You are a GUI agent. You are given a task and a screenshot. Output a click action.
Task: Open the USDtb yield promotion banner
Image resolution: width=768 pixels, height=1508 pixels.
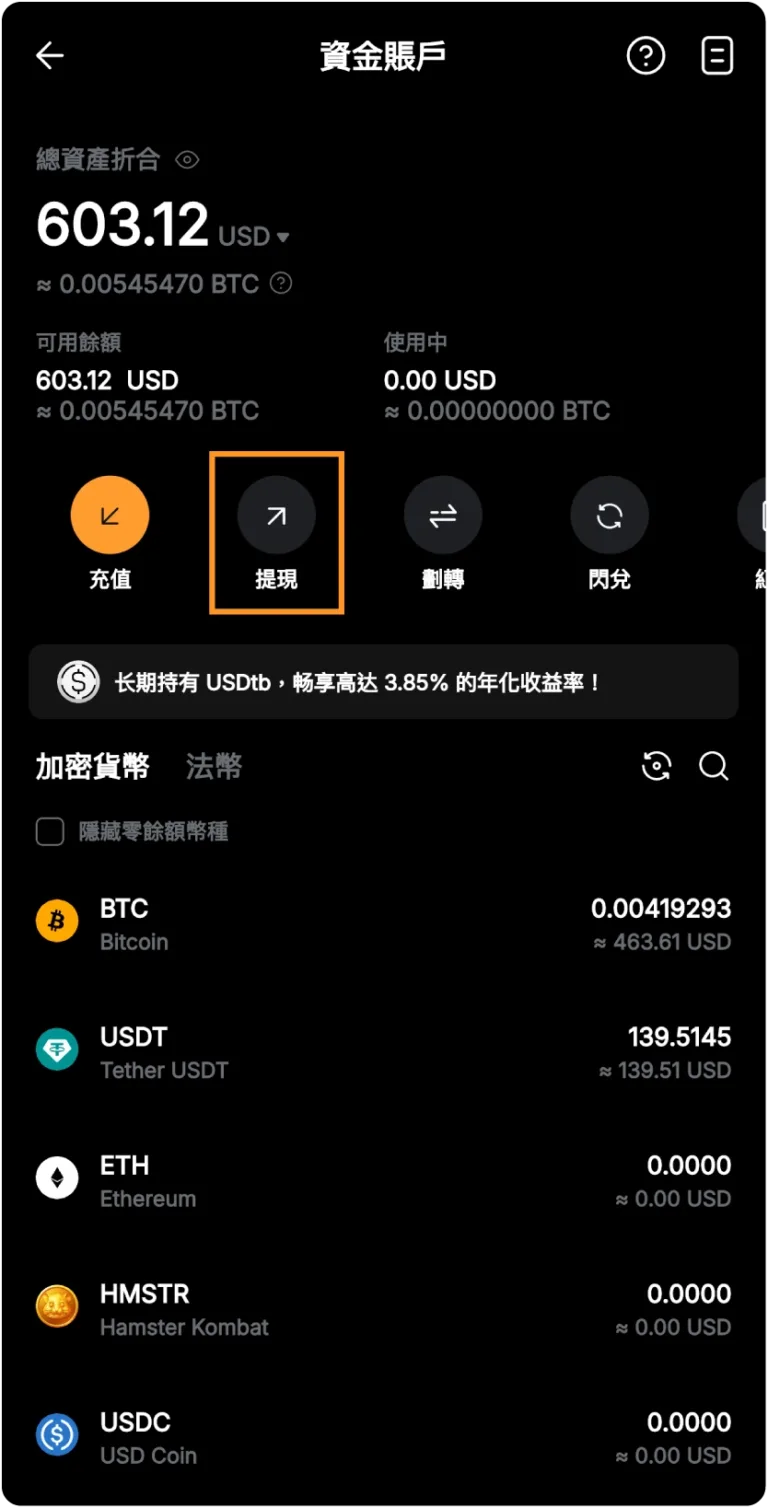(384, 681)
